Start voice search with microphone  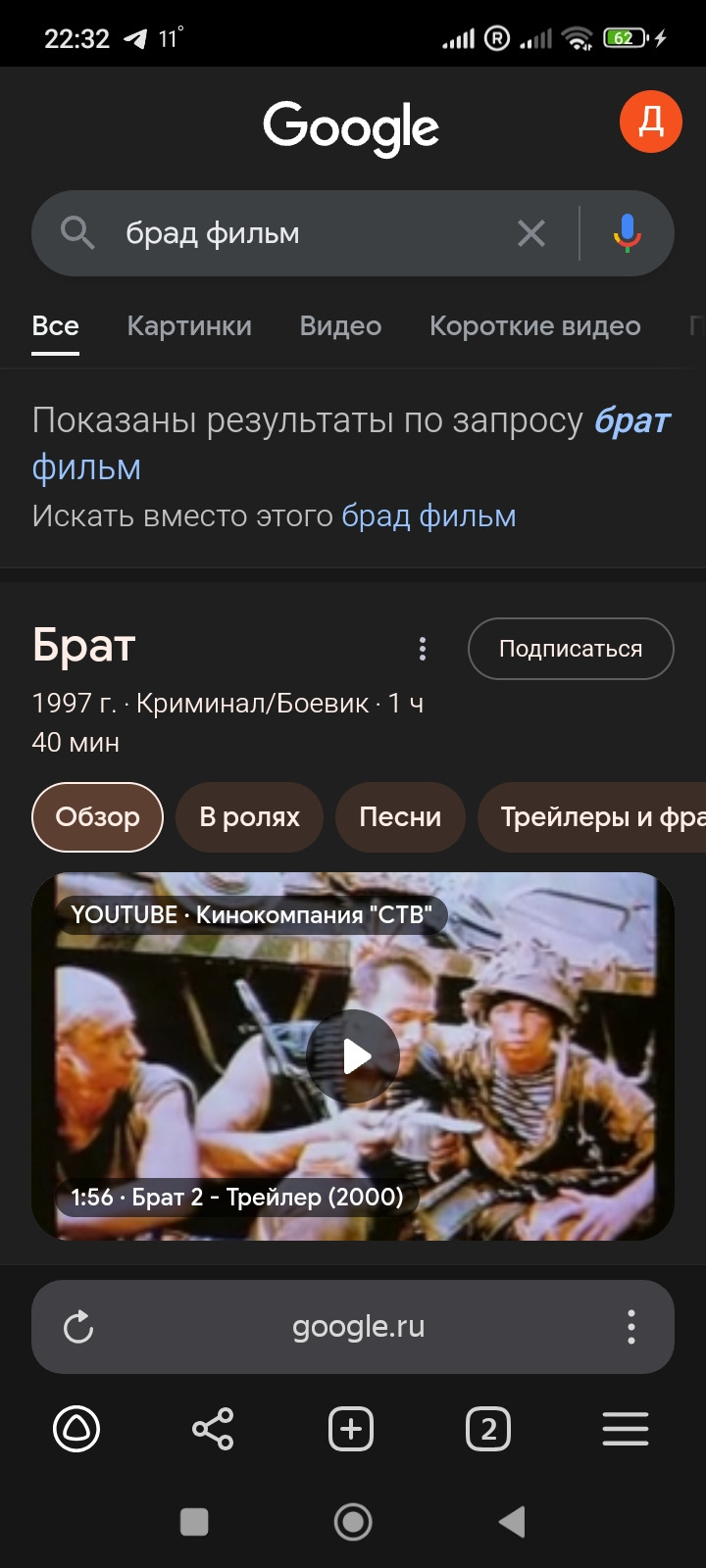(628, 233)
